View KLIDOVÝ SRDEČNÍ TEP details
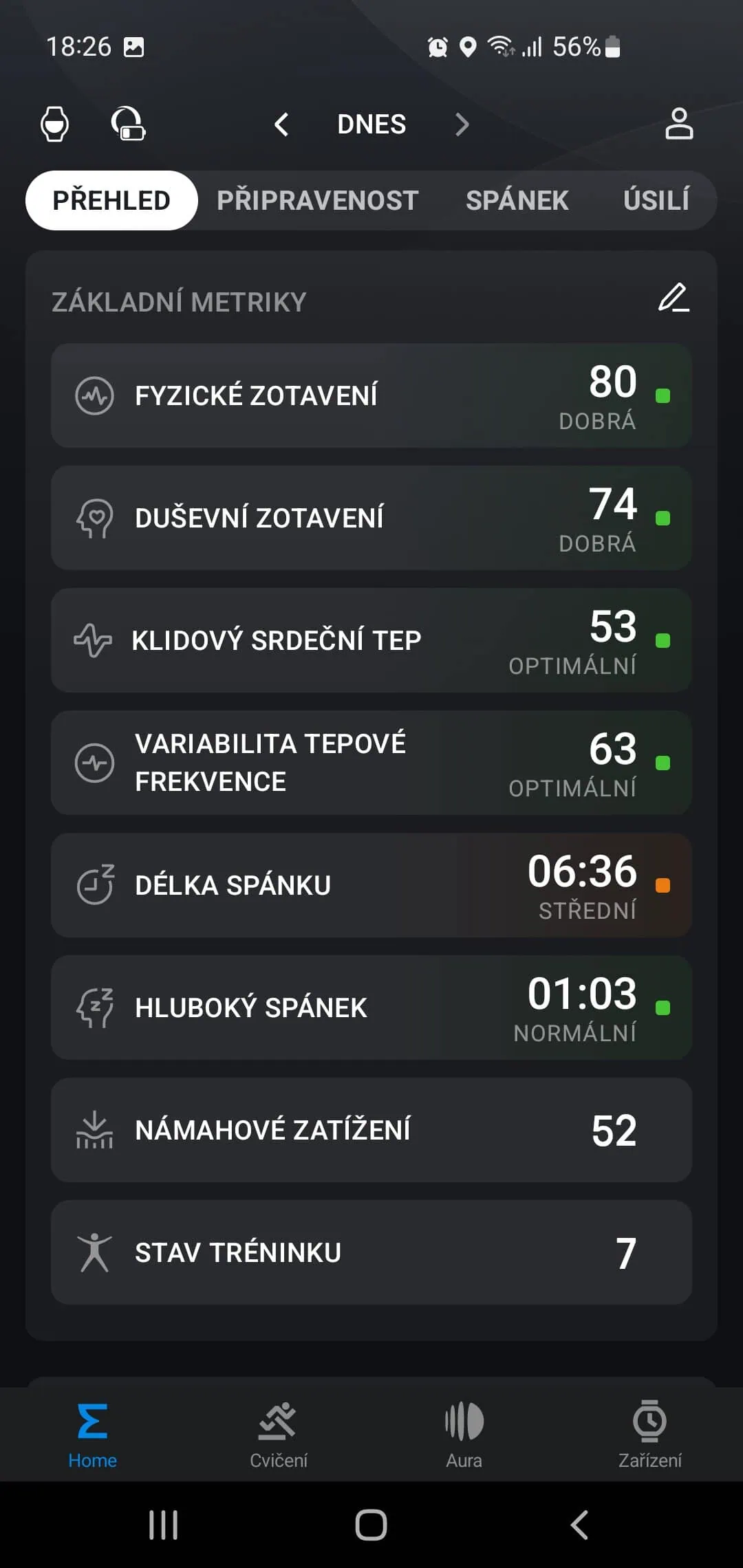The width and height of the screenshot is (743, 1568). tap(371, 640)
